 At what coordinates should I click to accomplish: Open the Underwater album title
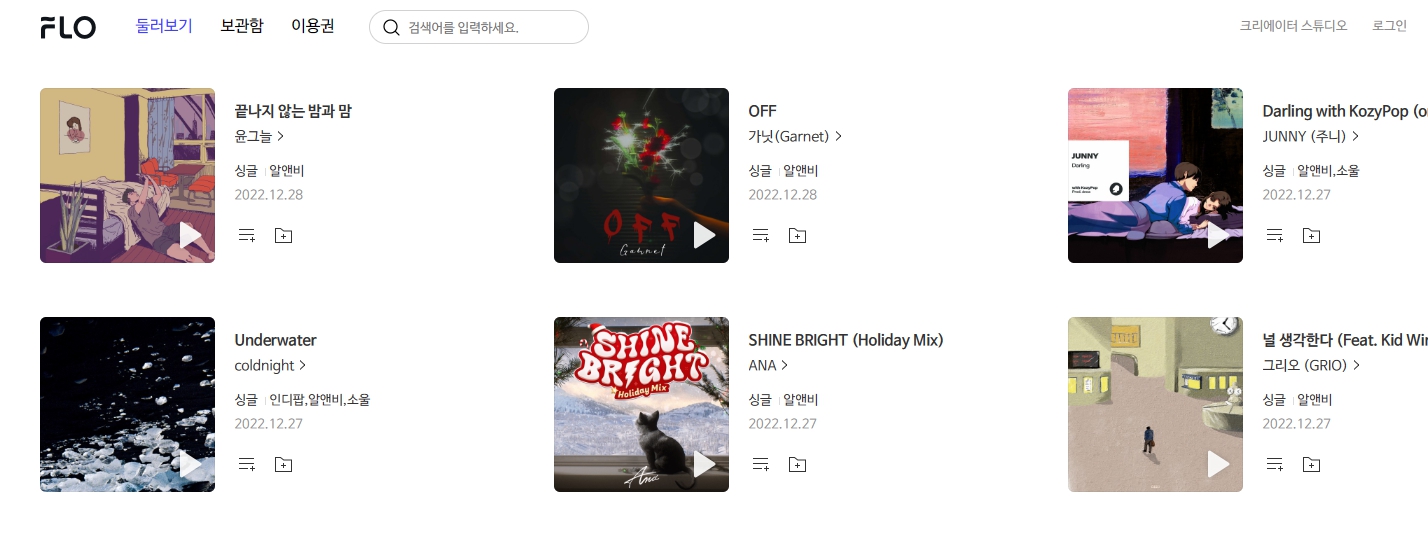(x=275, y=340)
